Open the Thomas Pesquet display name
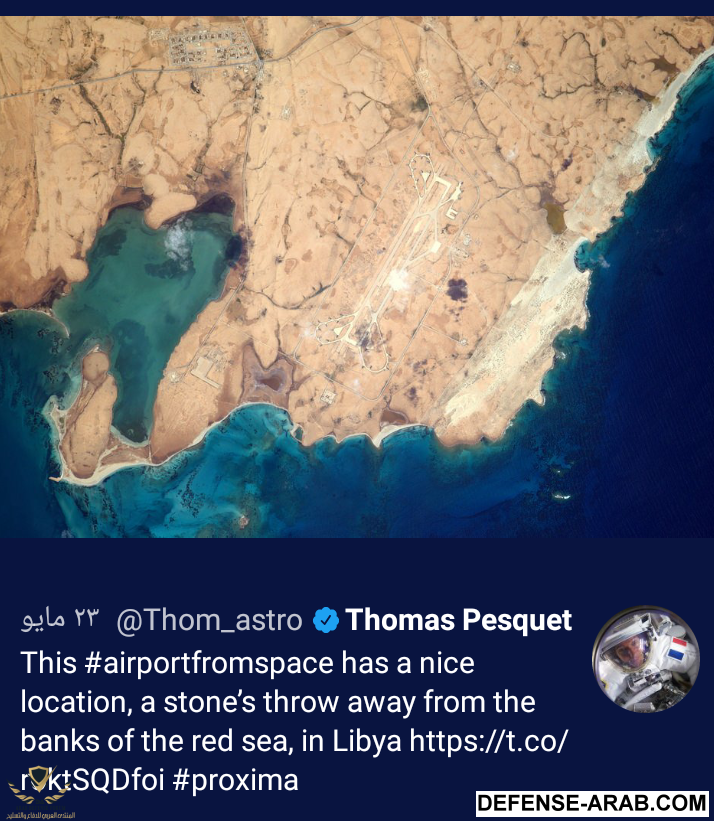Screen dimensions: 714x821 coord(459,620)
